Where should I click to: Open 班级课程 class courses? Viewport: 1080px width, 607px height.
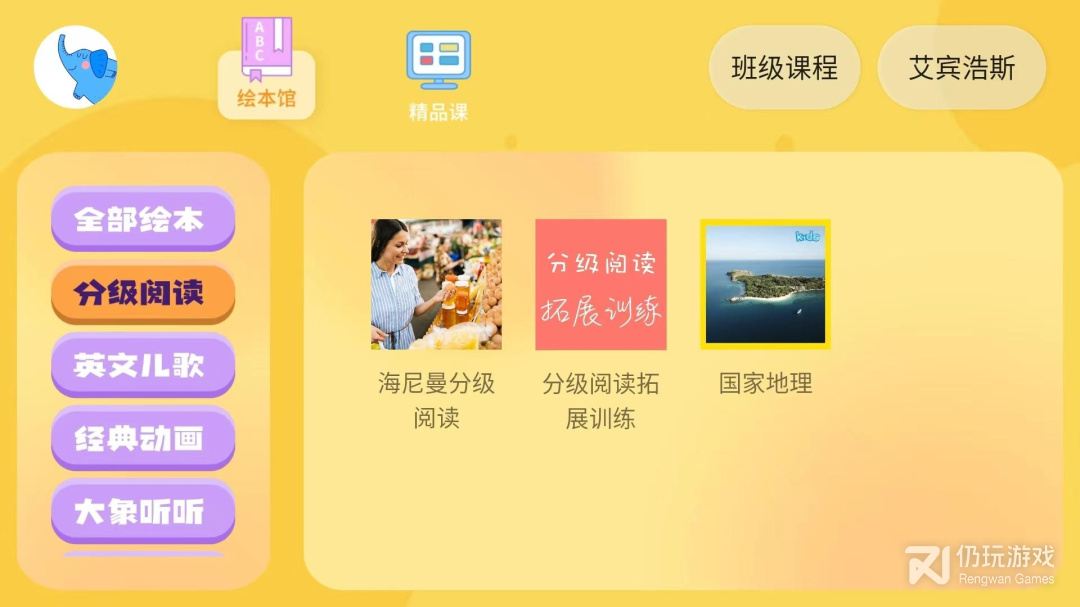click(x=784, y=68)
